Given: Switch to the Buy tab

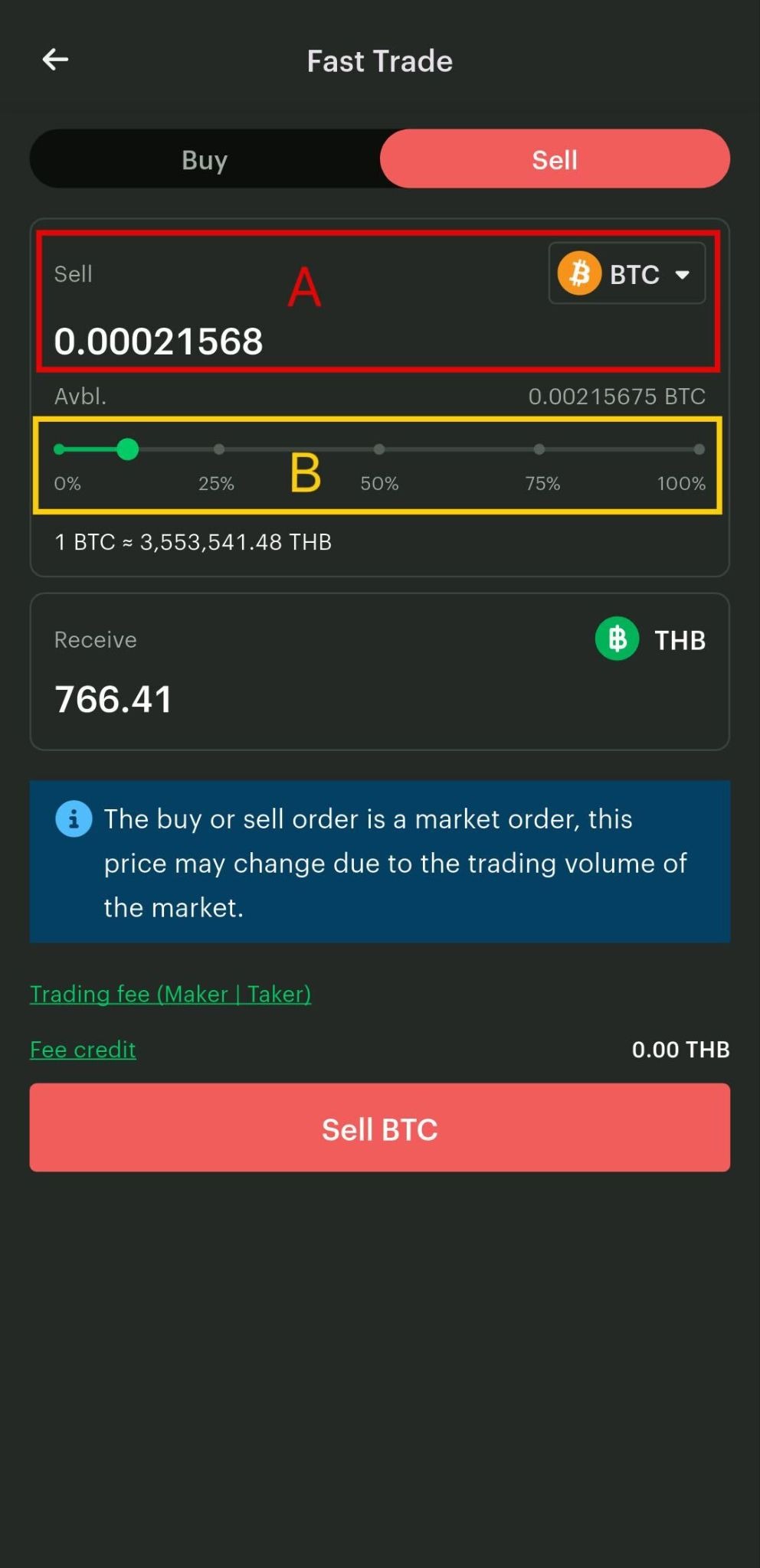Looking at the screenshot, I should [205, 159].
